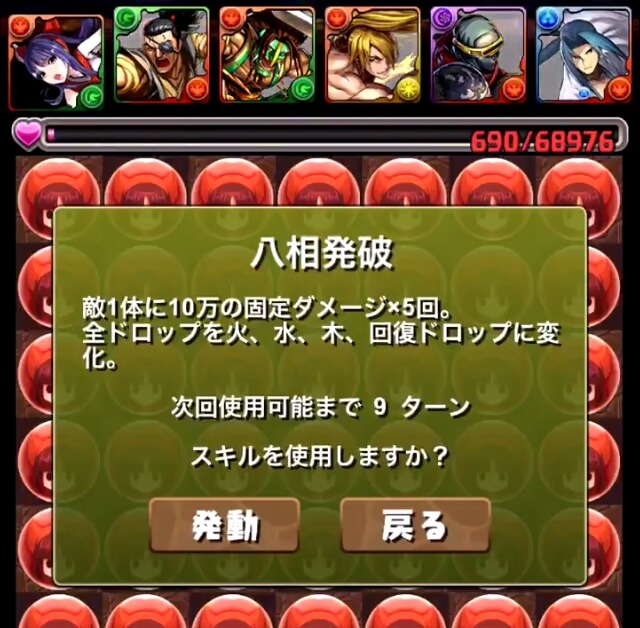The height and width of the screenshot is (628, 640).
Task: Select the blue-haired swordsman monster portrait
Action: pyautogui.click(x=583, y=56)
